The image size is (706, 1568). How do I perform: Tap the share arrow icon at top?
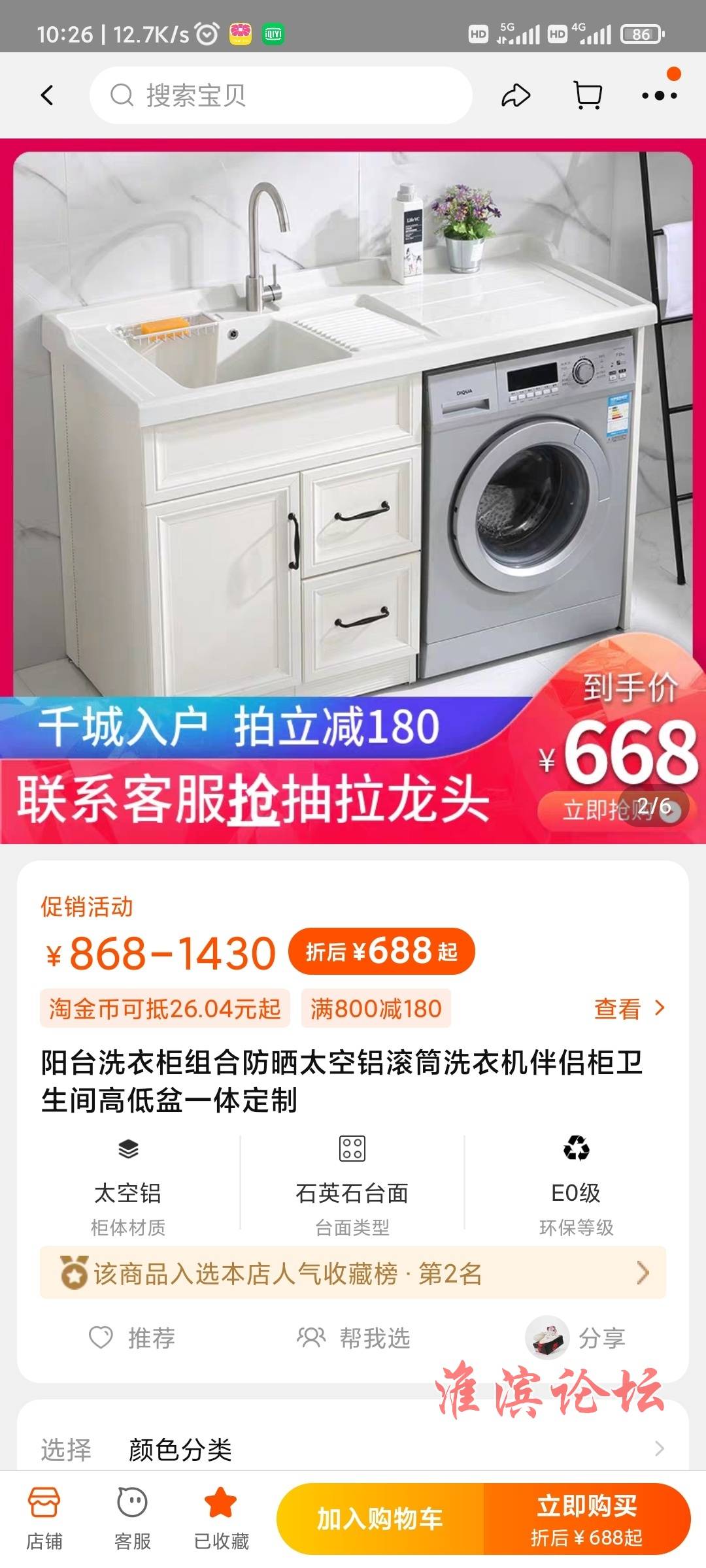(x=515, y=95)
